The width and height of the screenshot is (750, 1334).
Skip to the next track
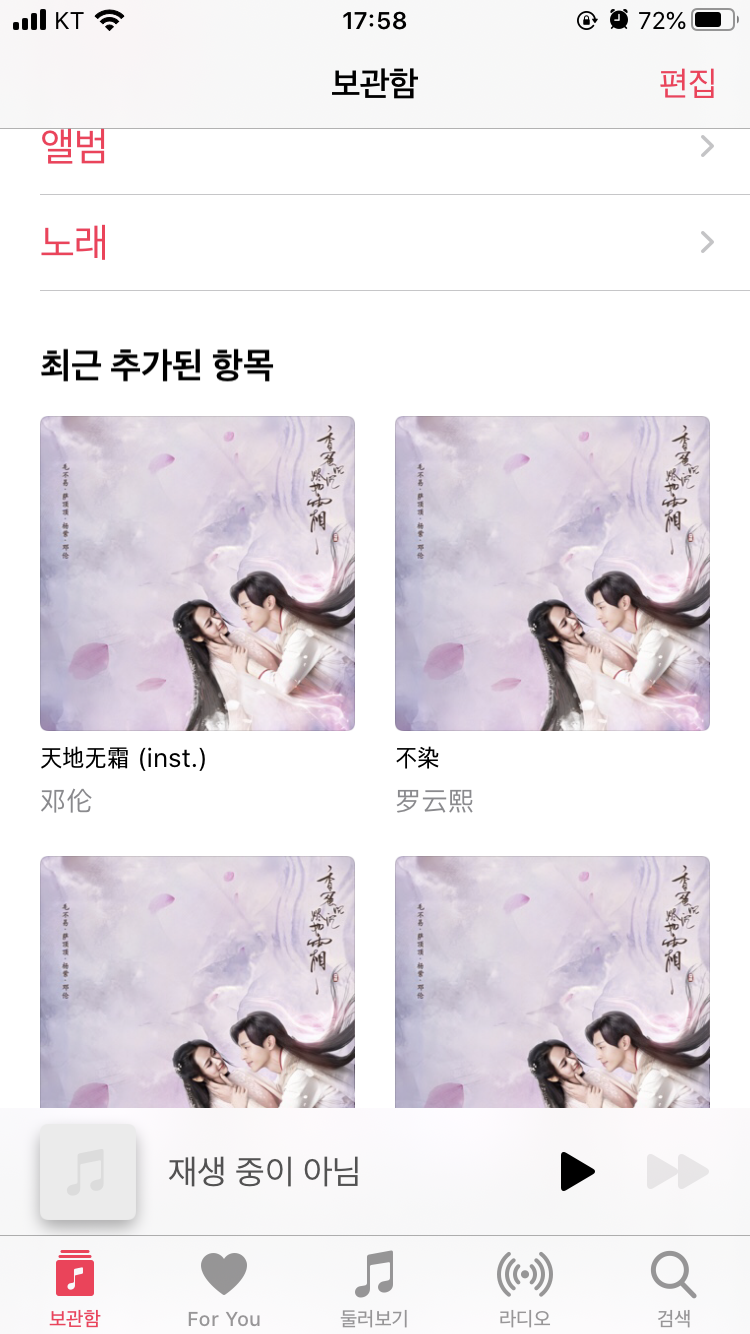tap(677, 1171)
